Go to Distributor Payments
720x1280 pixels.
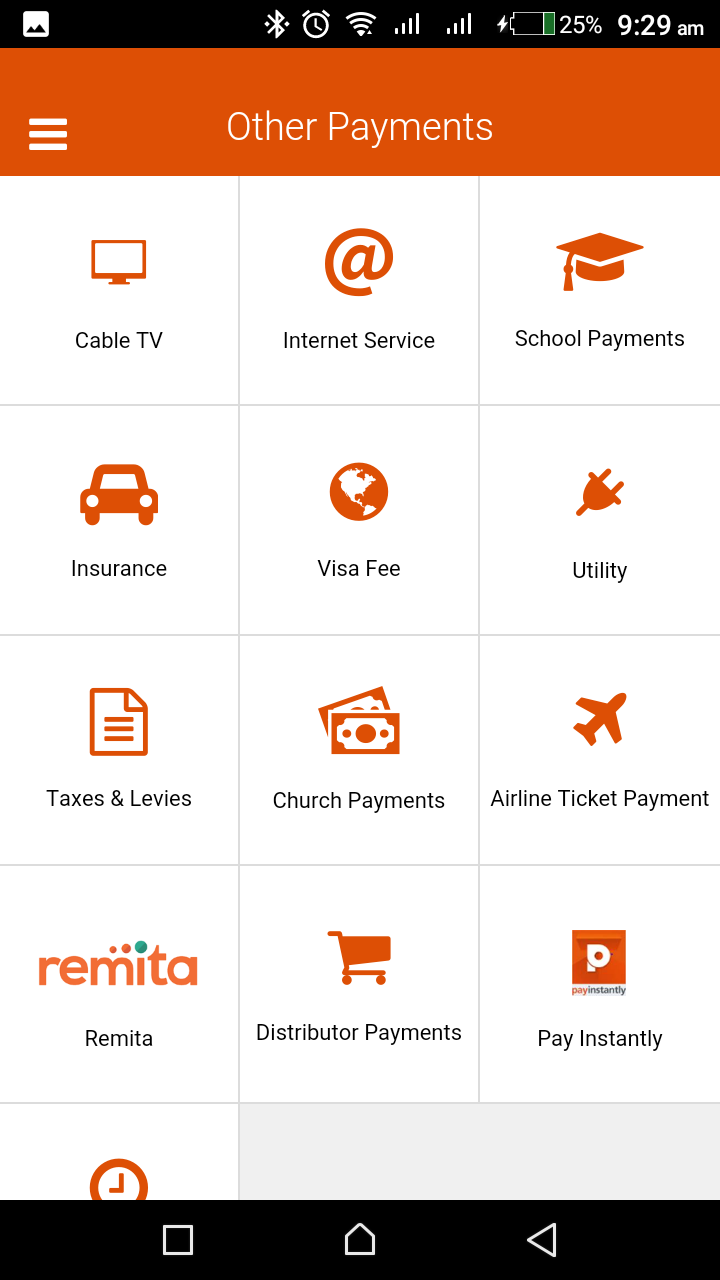tap(359, 985)
